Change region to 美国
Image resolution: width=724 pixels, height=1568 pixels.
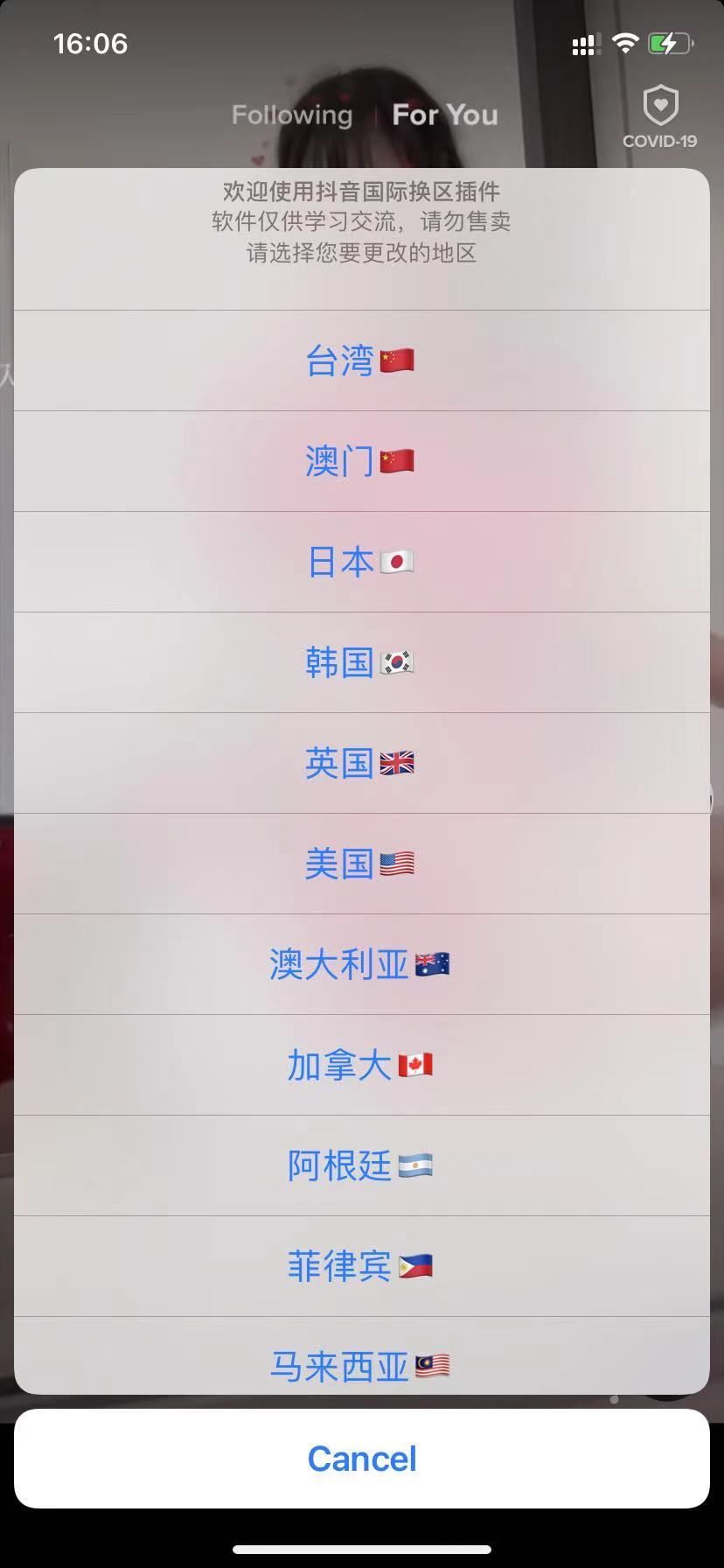[x=361, y=864]
